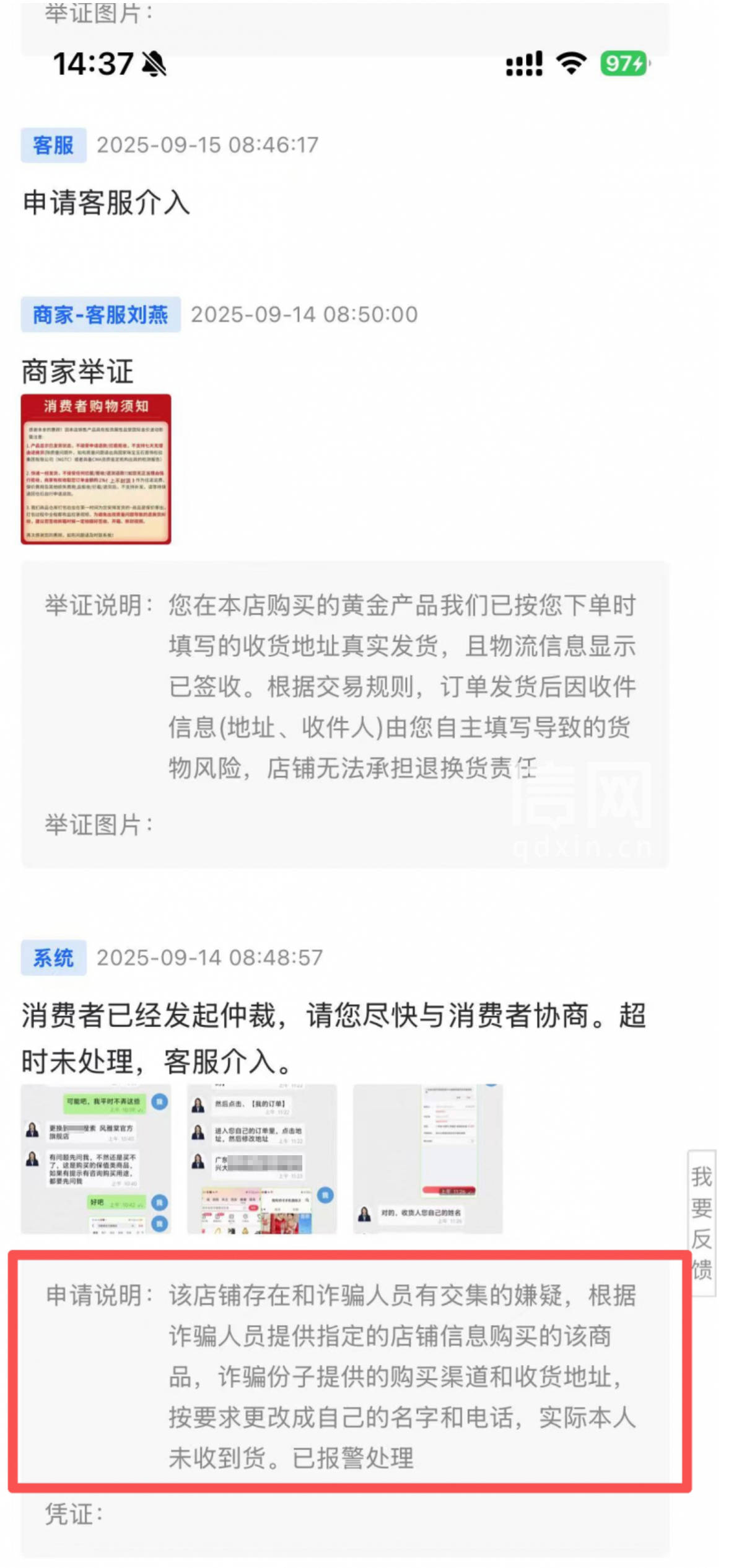
Task: Open the second chat screenshot about 我的订单
Action: 262,1158
